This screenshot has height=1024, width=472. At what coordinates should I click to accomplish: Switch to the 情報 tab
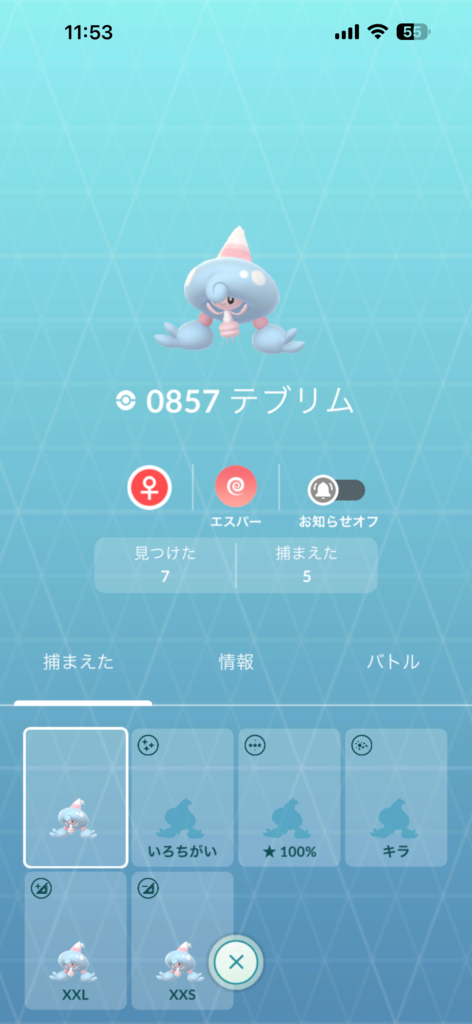236,662
